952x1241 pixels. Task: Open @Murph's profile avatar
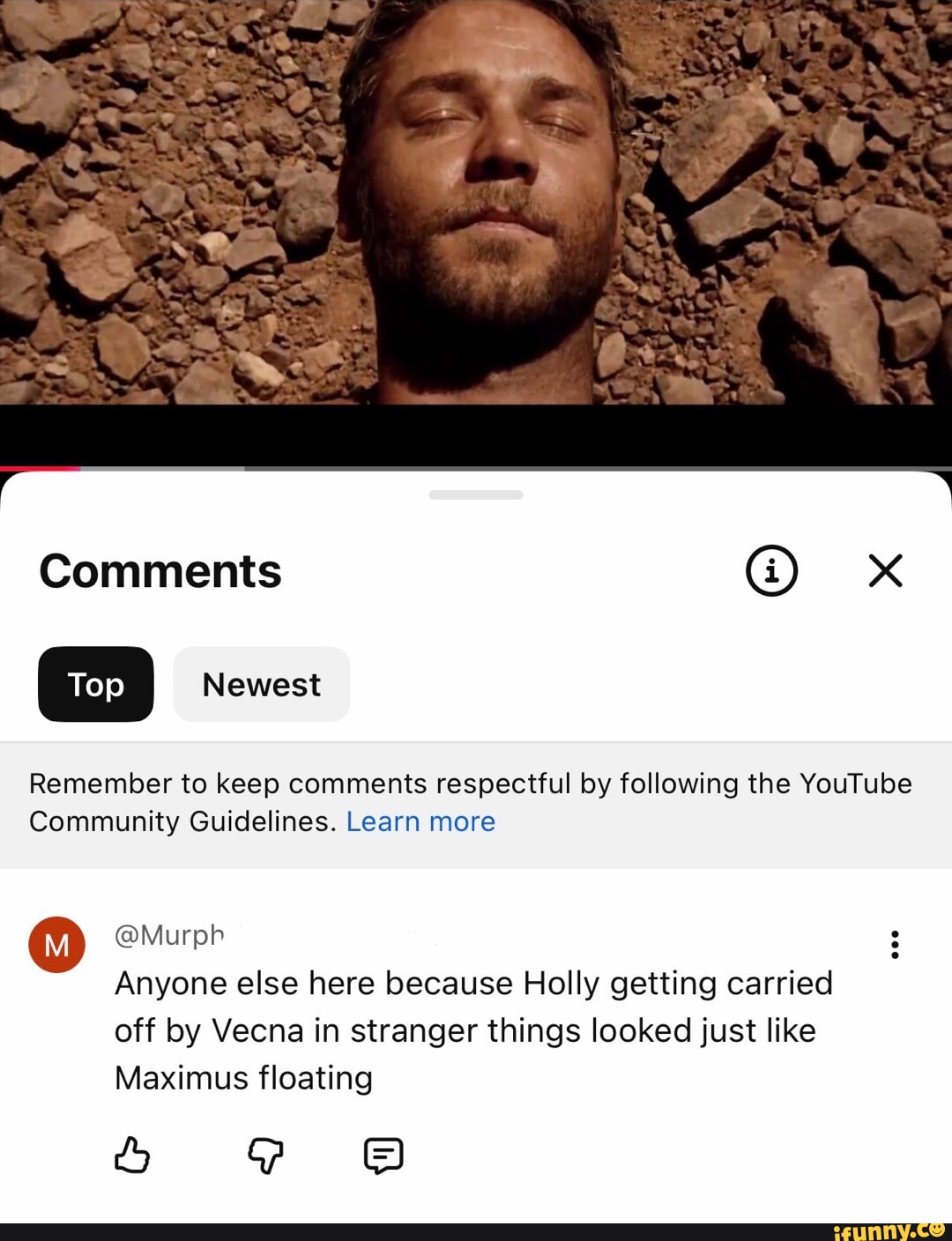pyautogui.click(x=57, y=945)
